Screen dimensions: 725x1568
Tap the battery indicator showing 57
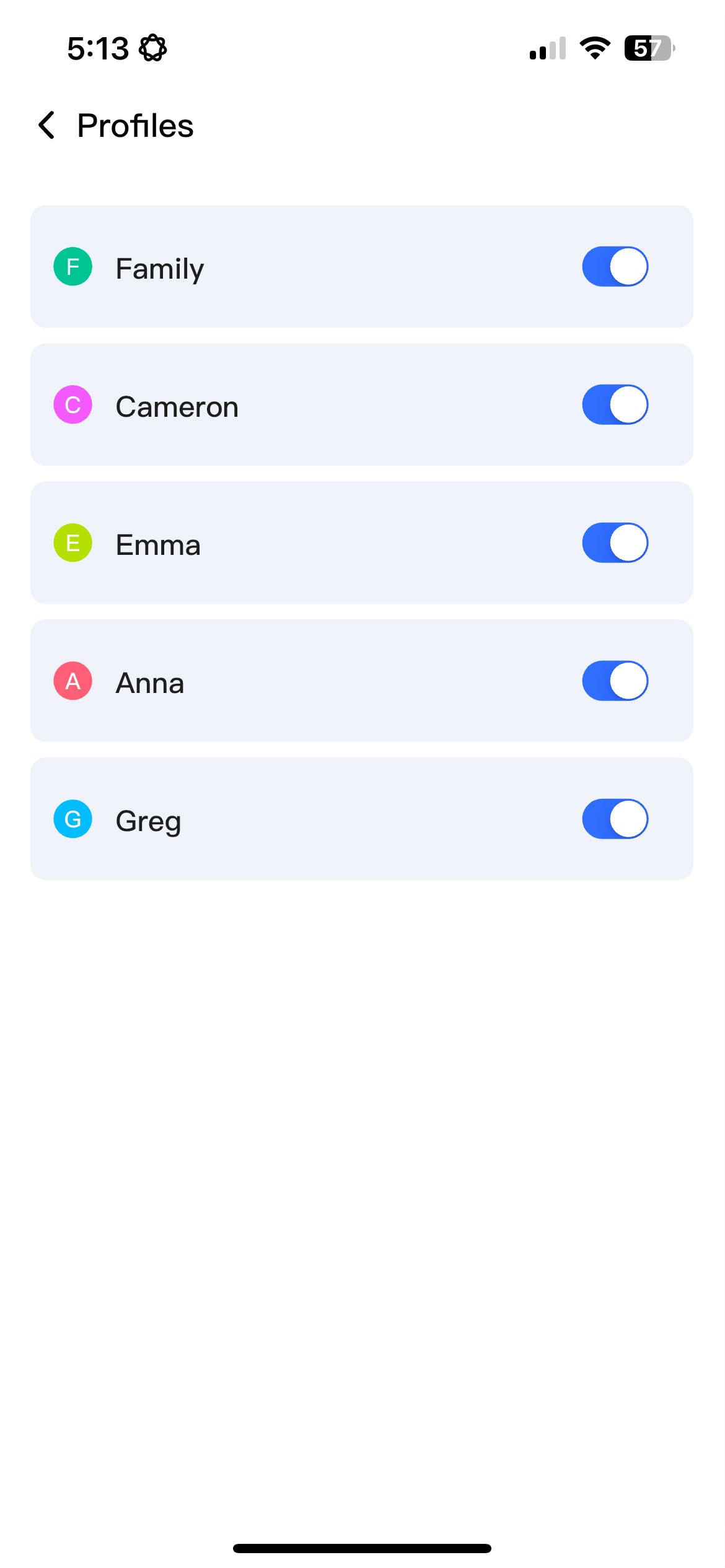click(x=648, y=48)
